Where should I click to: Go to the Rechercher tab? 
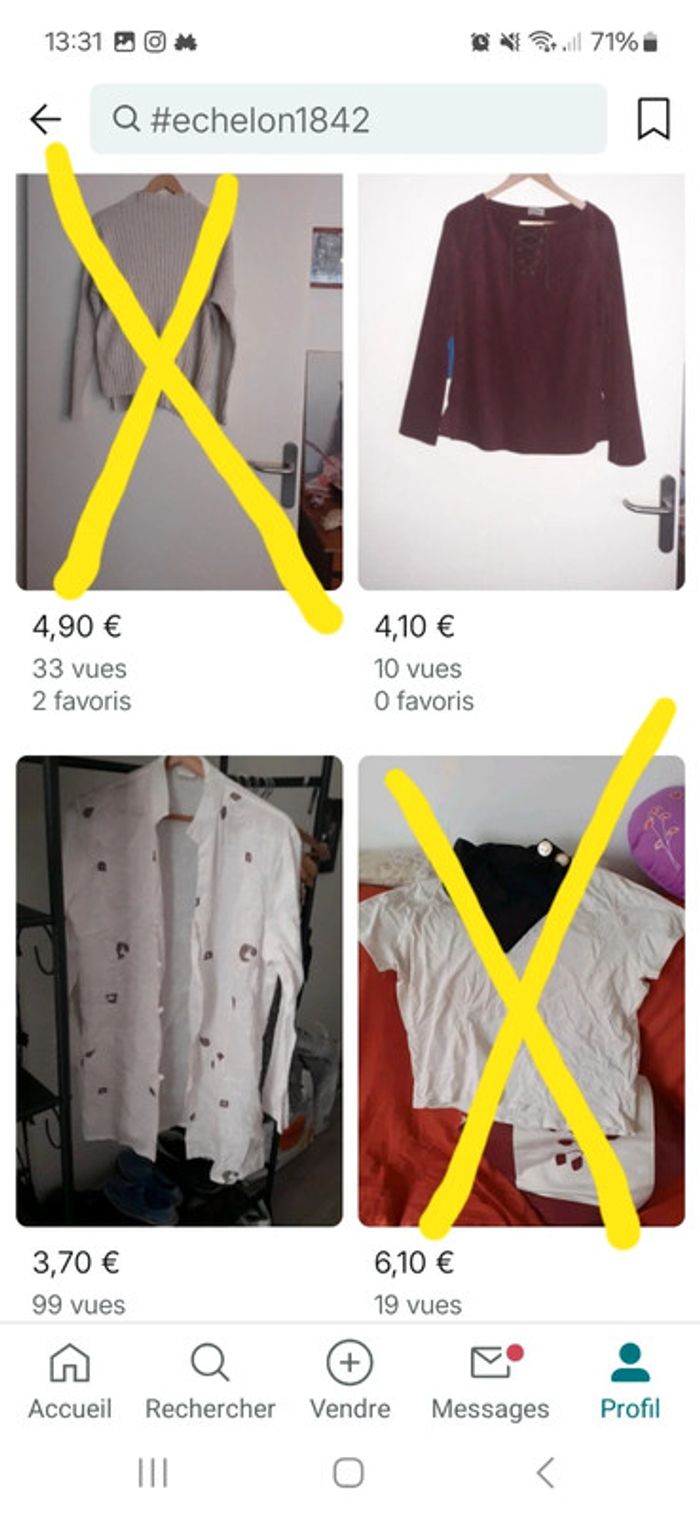click(x=210, y=1381)
